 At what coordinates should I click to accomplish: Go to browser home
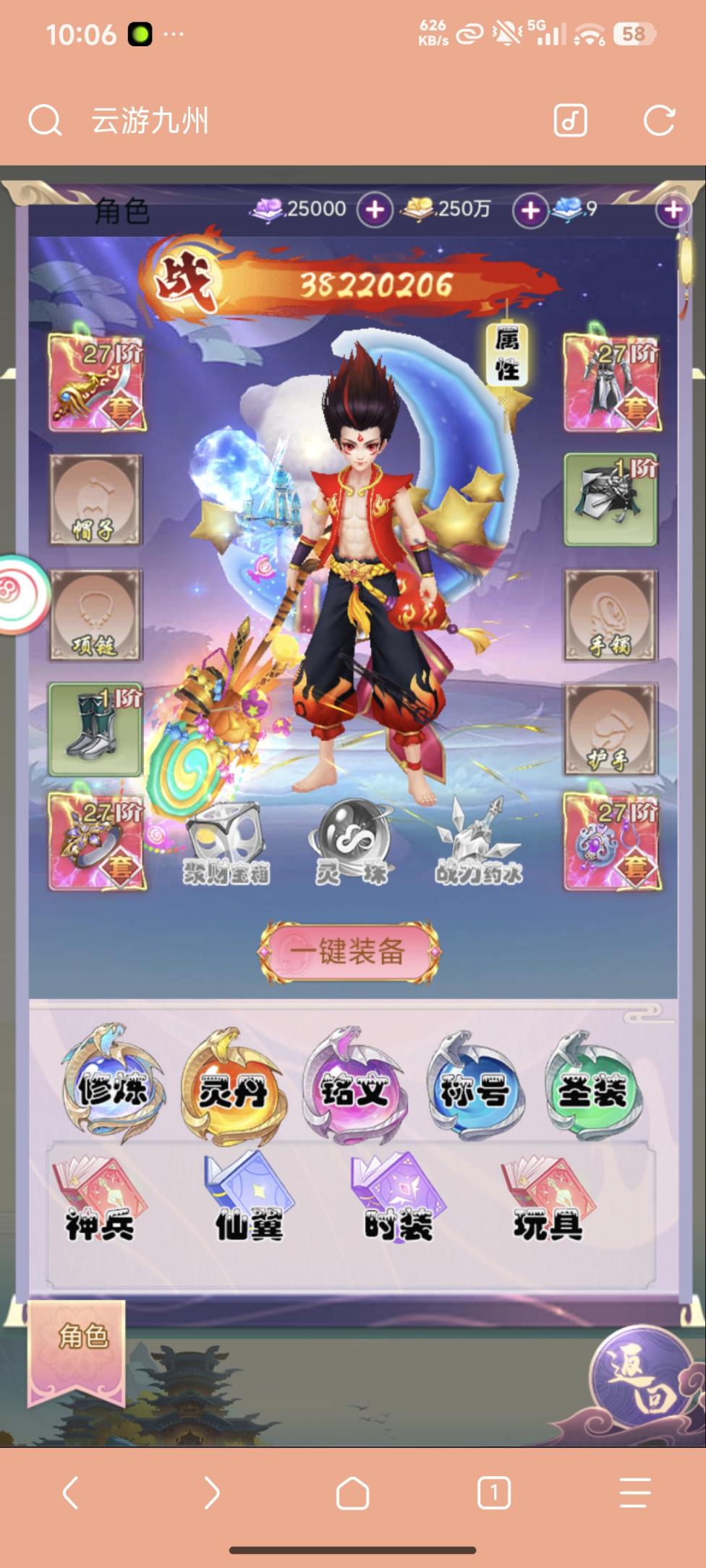352,1492
